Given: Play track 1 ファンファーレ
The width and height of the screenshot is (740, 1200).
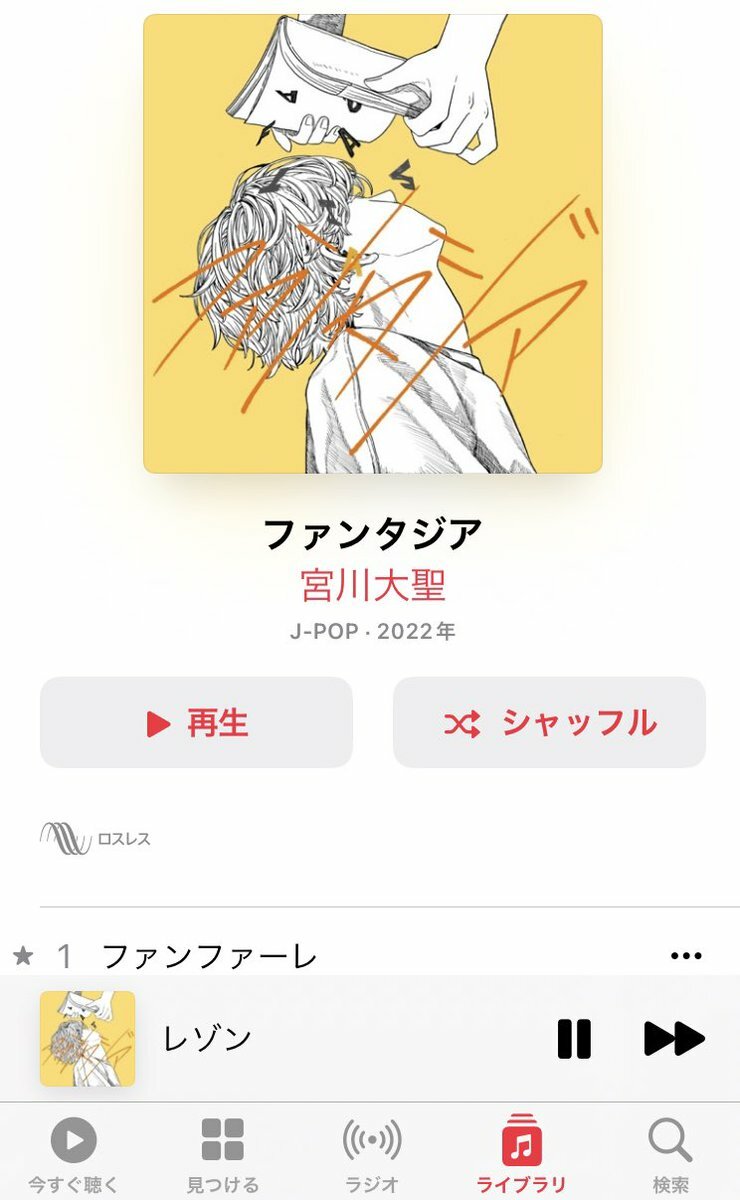Looking at the screenshot, I should [210, 957].
